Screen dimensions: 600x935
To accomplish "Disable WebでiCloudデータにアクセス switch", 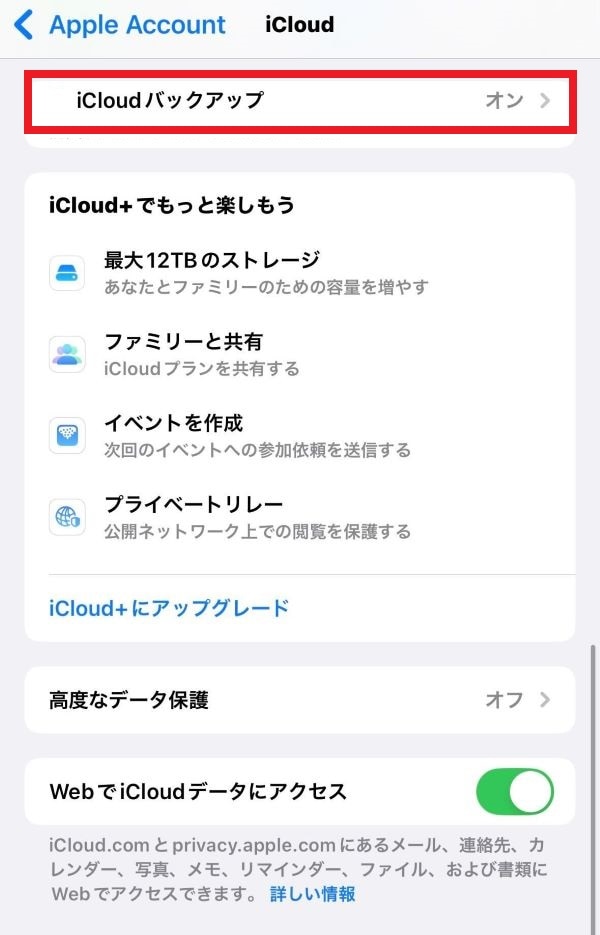I will coord(514,792).
